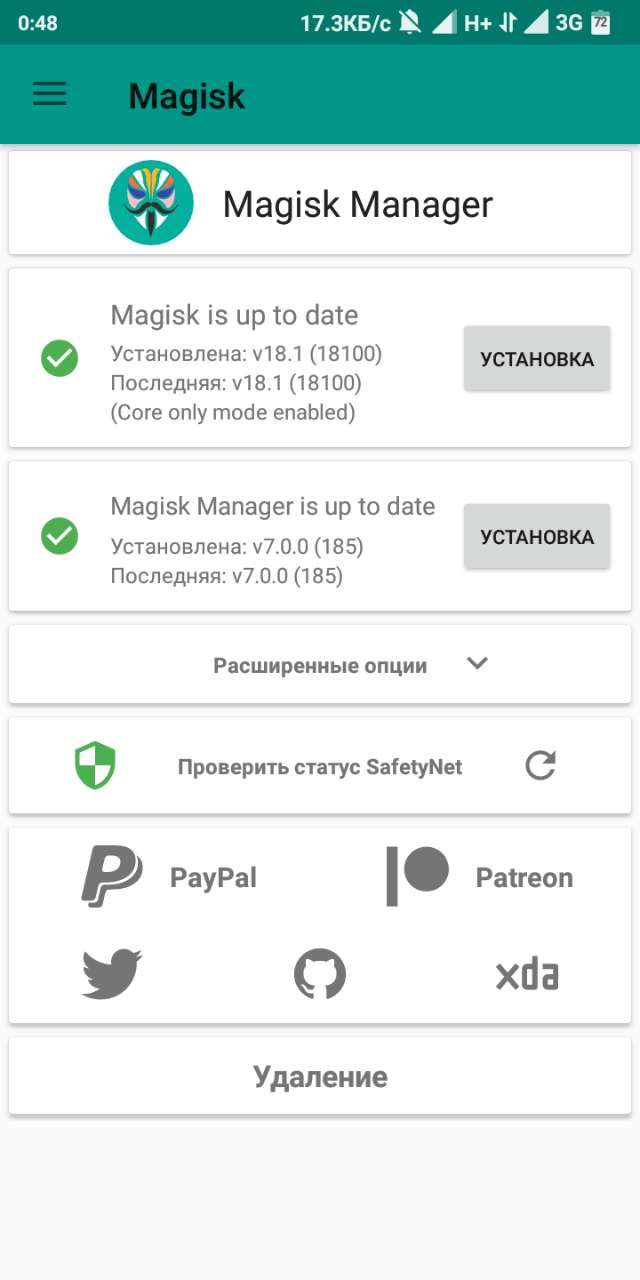Open the Twitter bird icon
The image size is (640, 1280).
pos(112,974)
